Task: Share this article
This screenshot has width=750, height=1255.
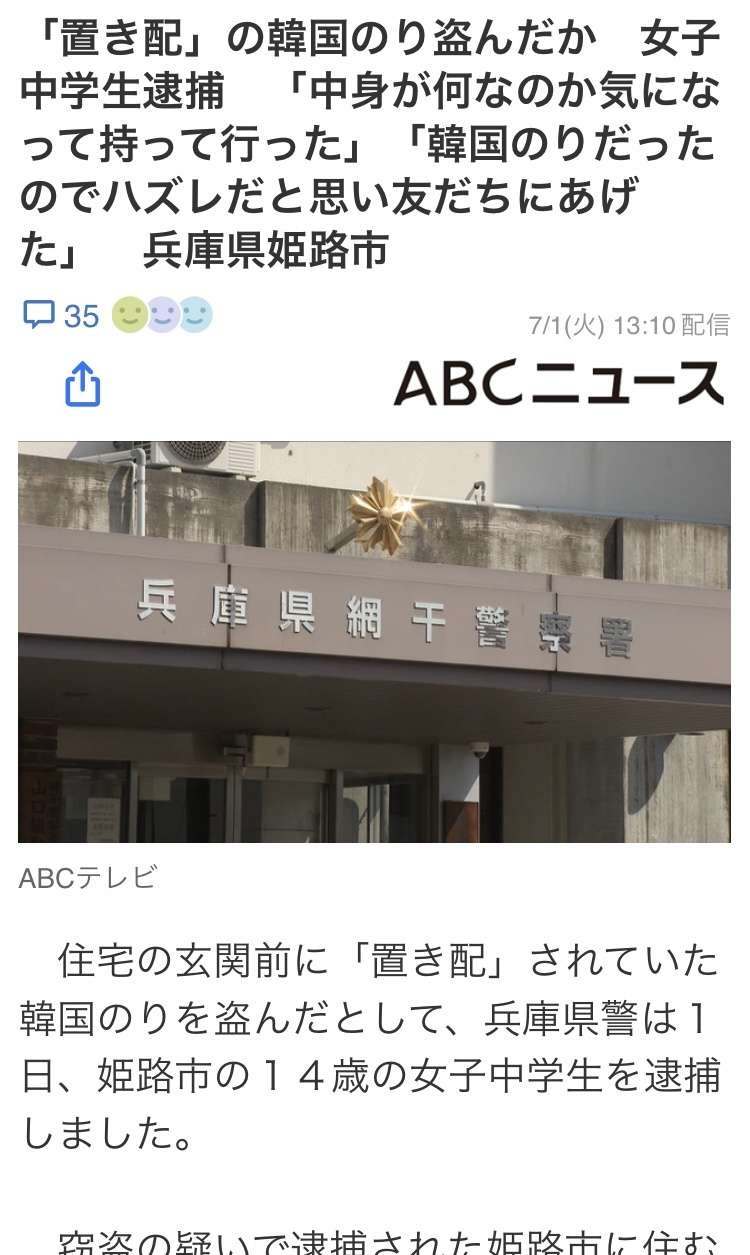Action: 83,384
